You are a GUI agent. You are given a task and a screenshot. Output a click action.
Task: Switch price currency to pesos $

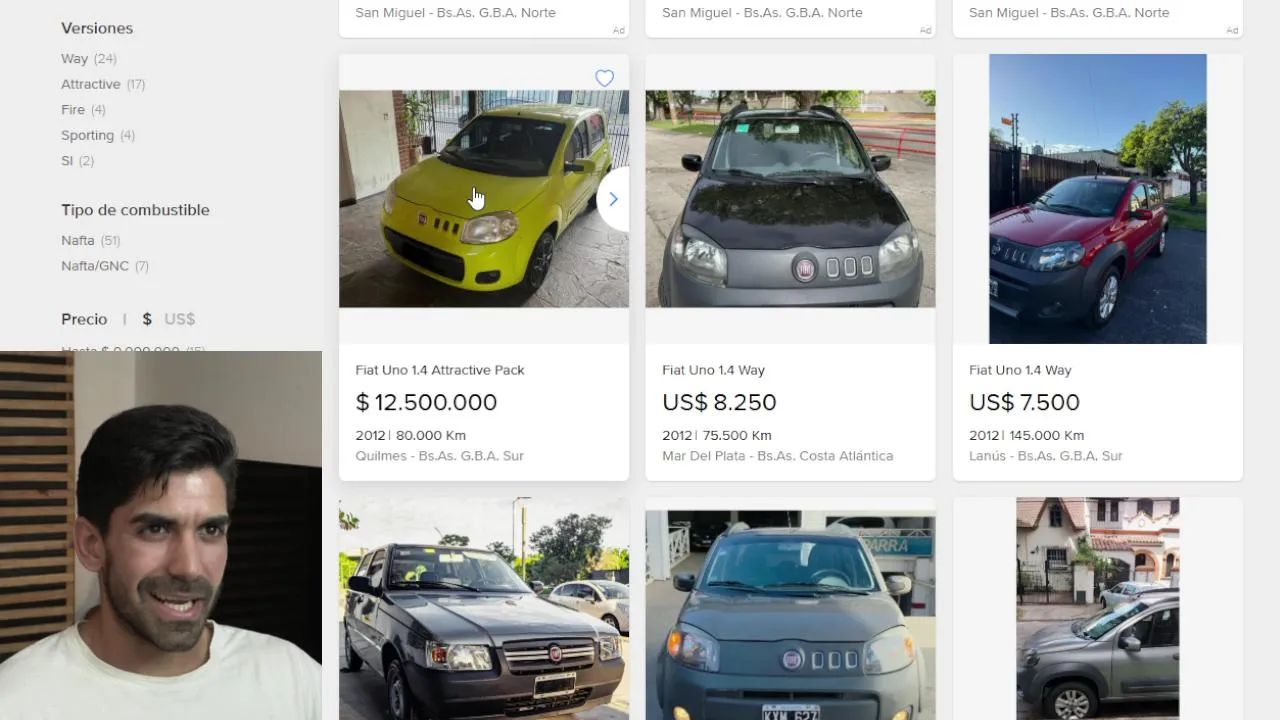pos(147,319)
